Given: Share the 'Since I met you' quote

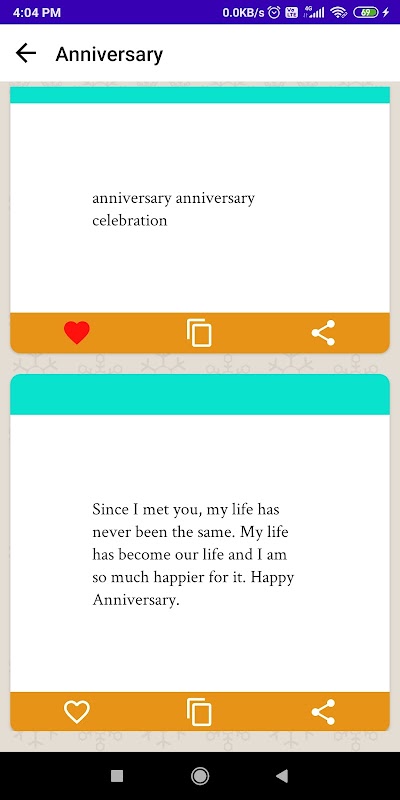Looking at the screenshot, I should (x=323, y=712).
